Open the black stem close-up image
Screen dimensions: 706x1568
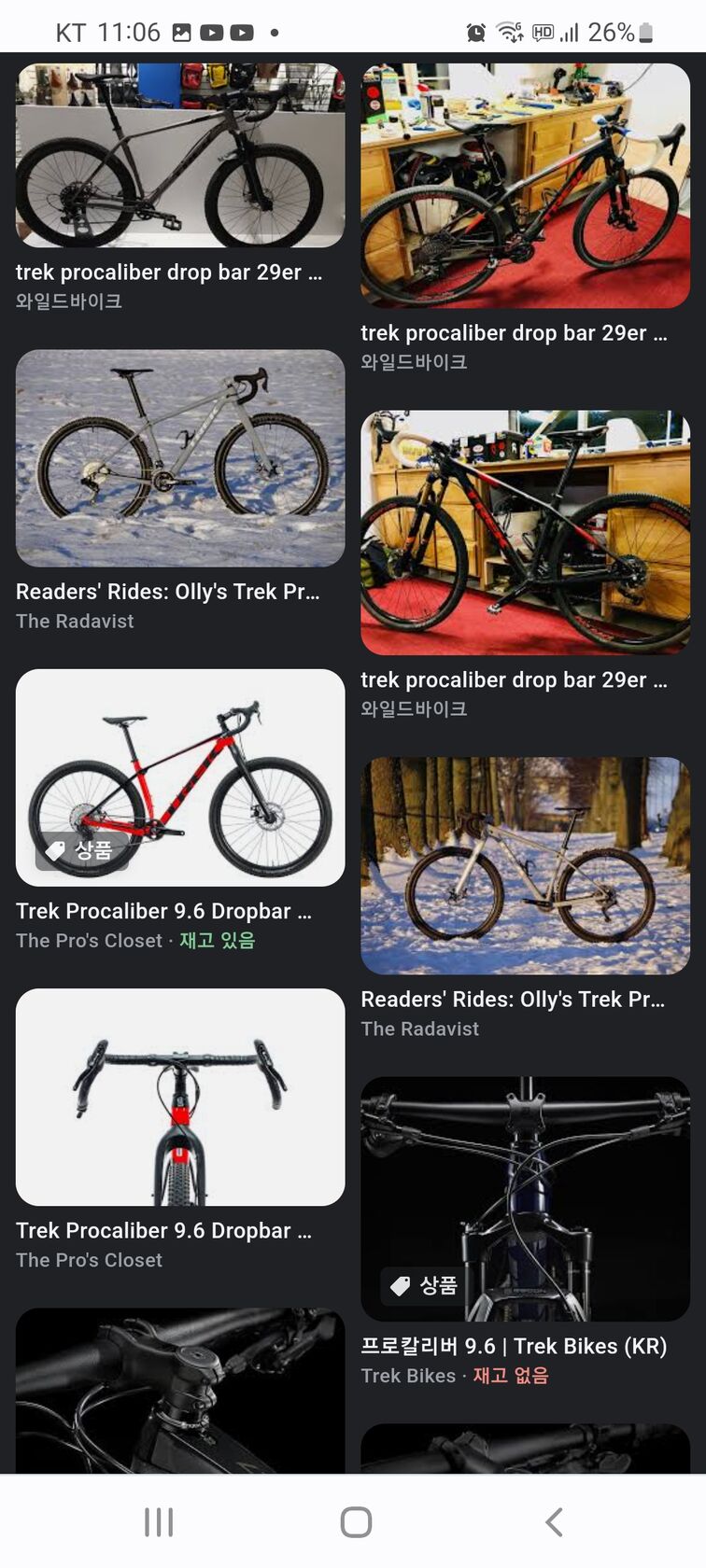click(x=179, y=1391)
